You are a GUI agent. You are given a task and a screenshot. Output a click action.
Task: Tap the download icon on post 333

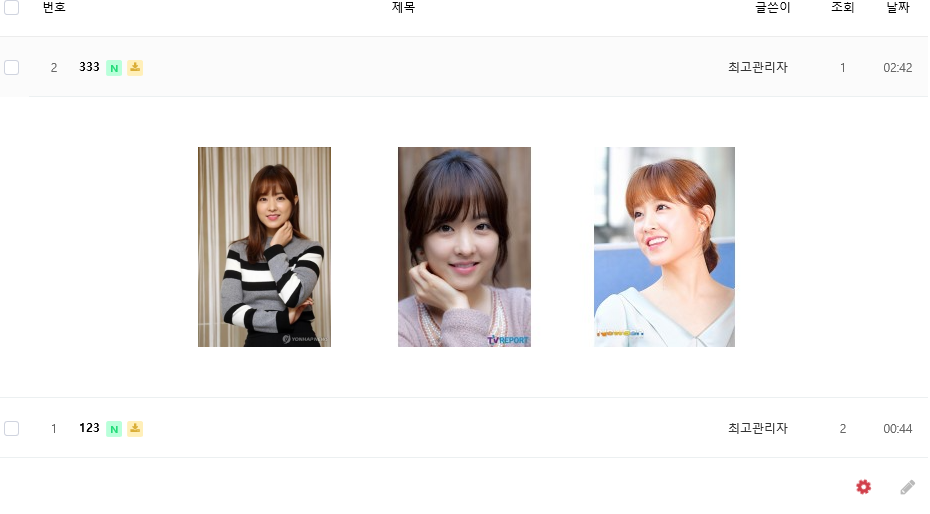pyautogui.click(x=135, y=67)
